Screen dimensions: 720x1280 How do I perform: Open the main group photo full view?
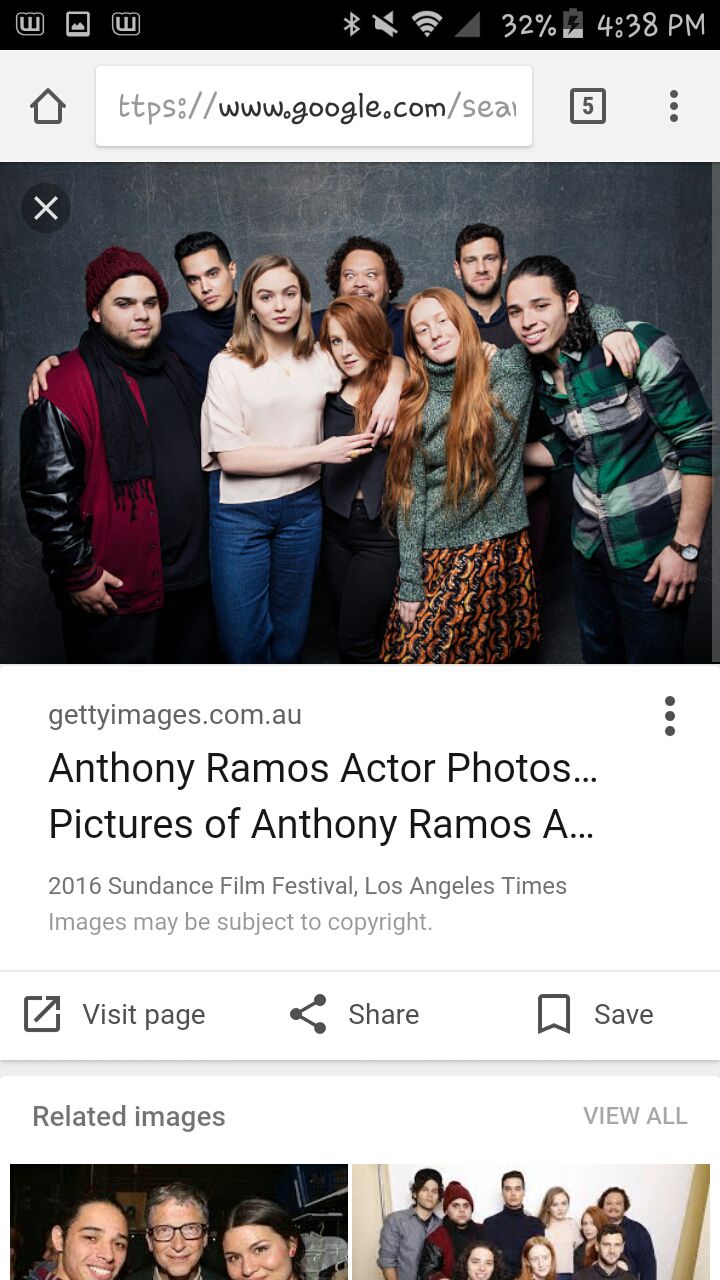tap(360, 413)
